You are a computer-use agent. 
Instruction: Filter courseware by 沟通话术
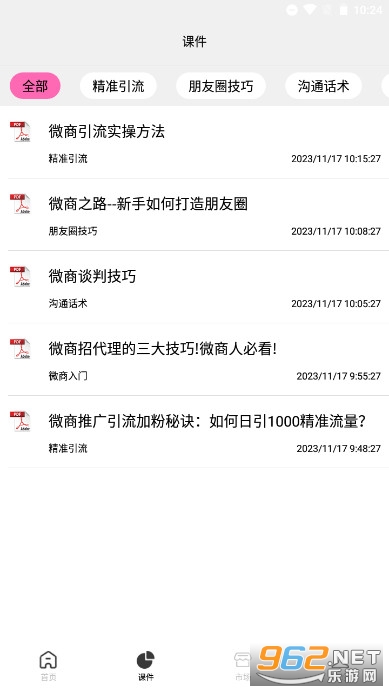pyautogui.click(x=323, y=86)
